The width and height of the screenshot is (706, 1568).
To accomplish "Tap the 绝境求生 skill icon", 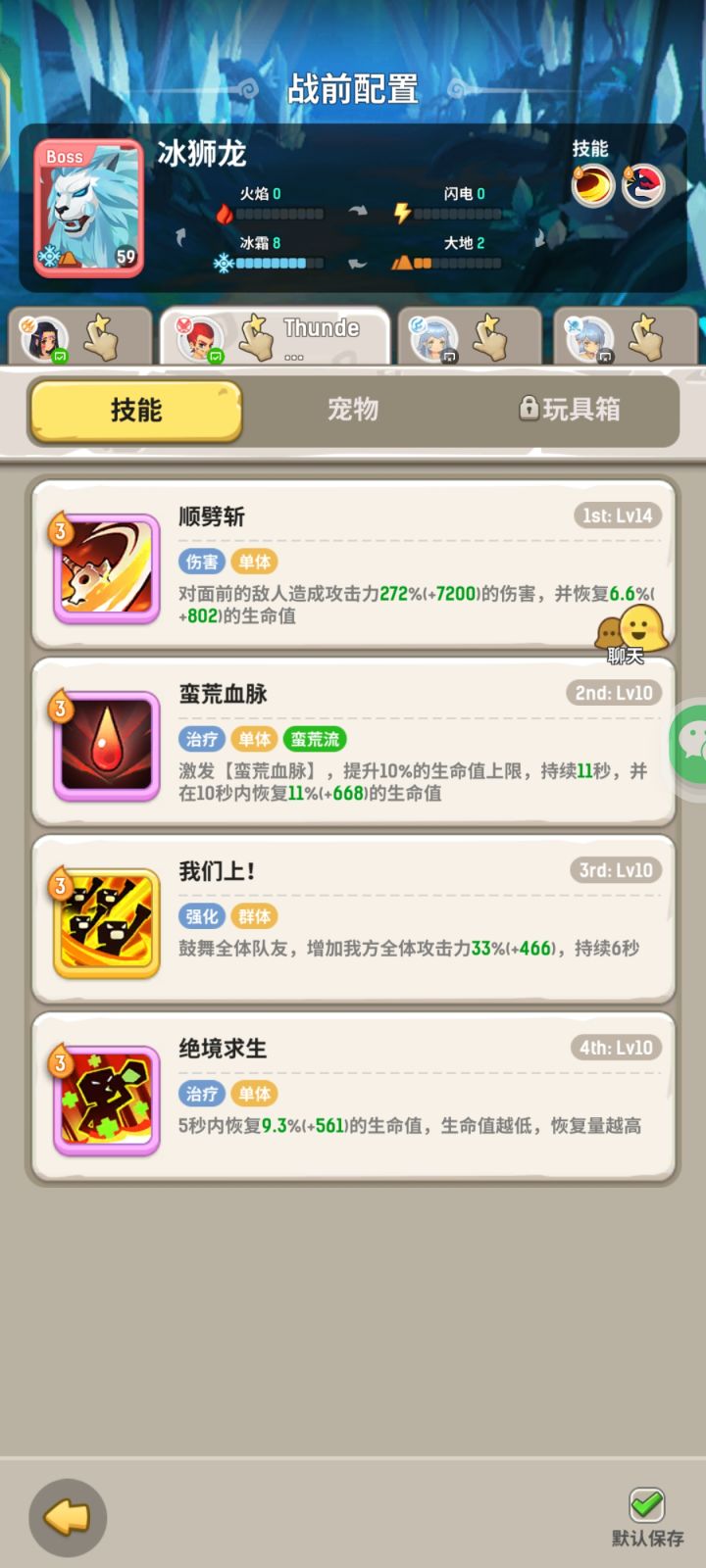I will click(105, 1096).
